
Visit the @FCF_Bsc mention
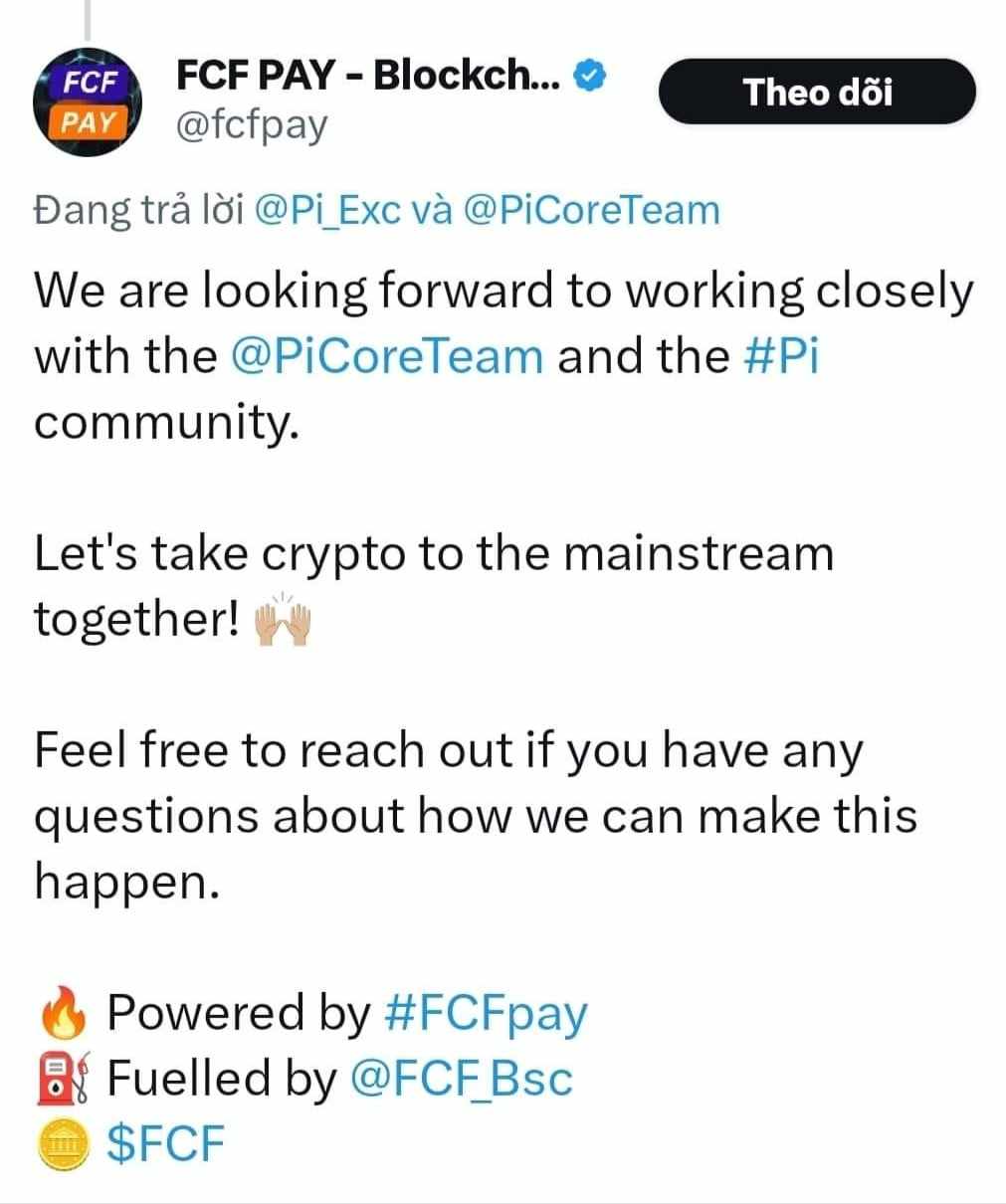click(462, 1078)
